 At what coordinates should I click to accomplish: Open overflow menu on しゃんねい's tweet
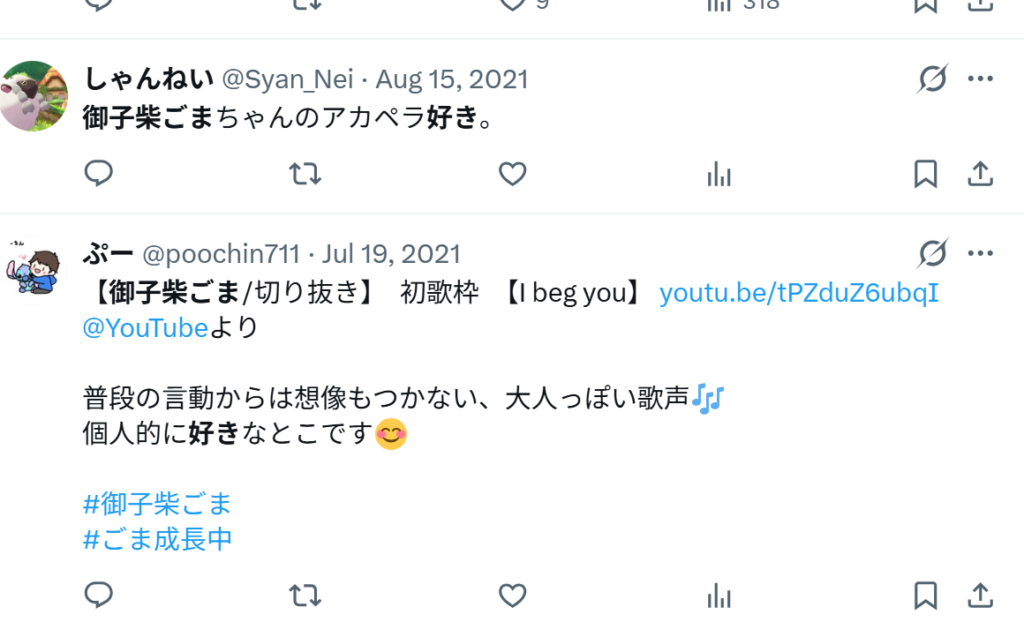981,79
